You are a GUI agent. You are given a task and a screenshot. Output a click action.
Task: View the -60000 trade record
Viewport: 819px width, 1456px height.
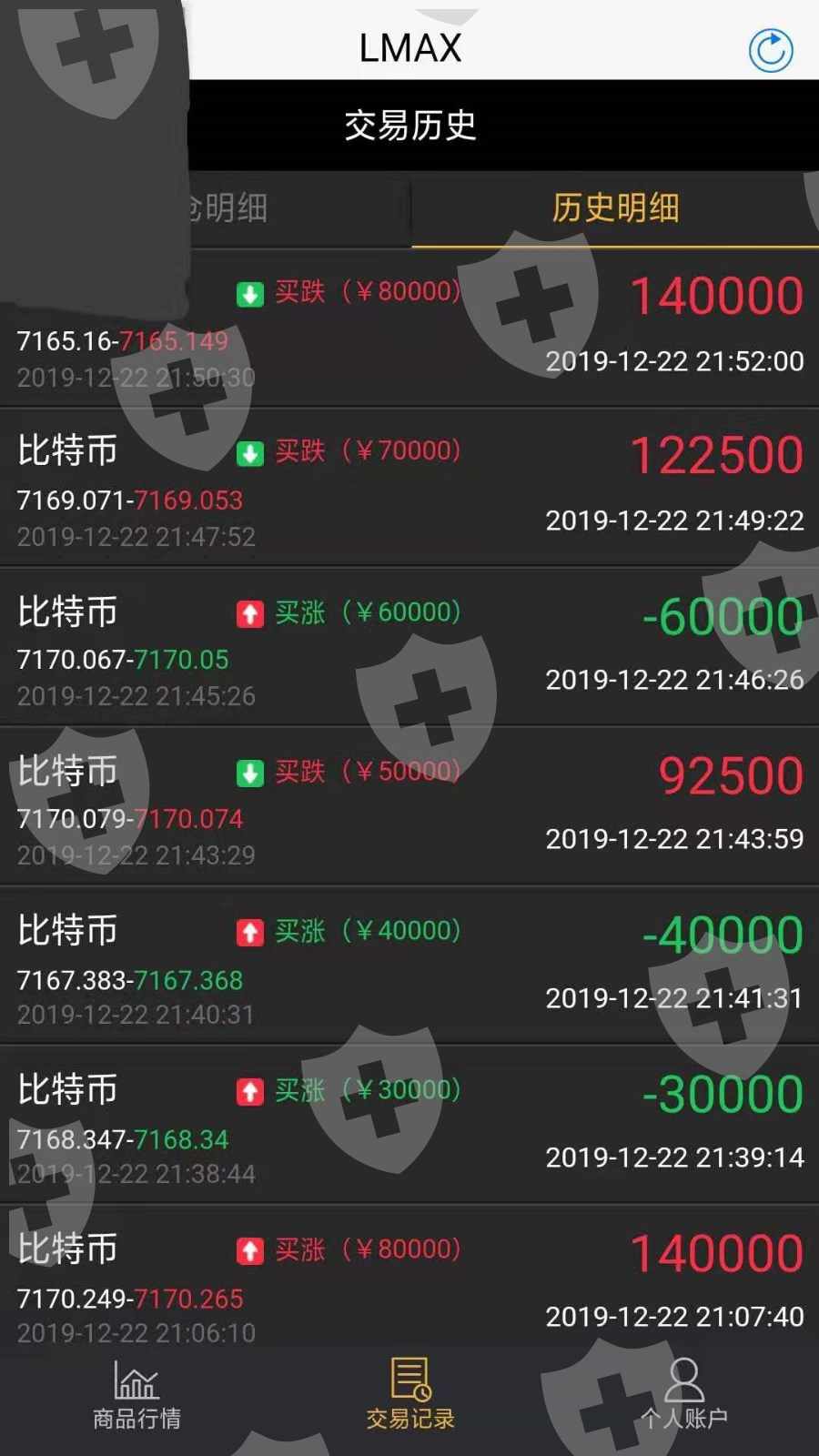409,647
